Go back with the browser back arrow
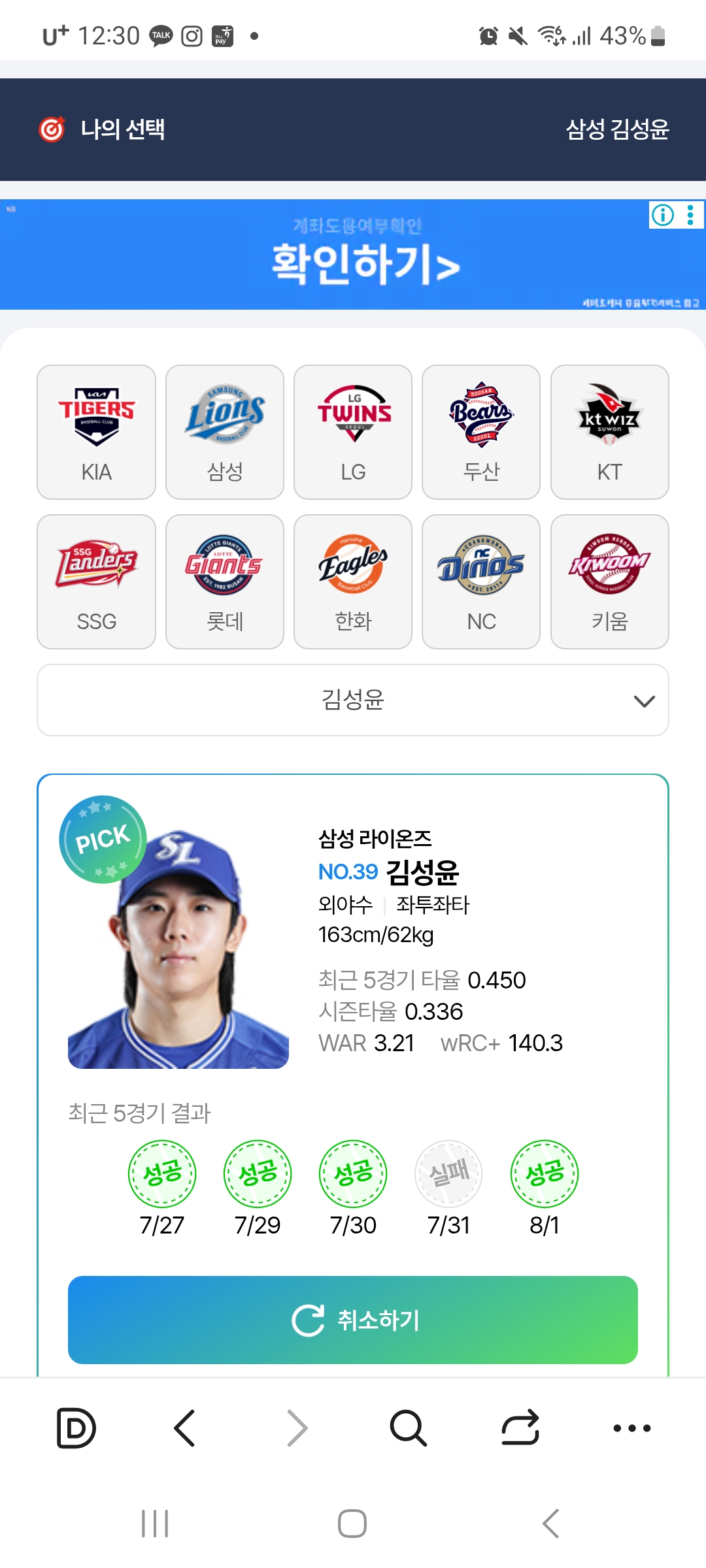Image resolution: width=706 pixels, height=1568 pixels. pos(185,1428)
